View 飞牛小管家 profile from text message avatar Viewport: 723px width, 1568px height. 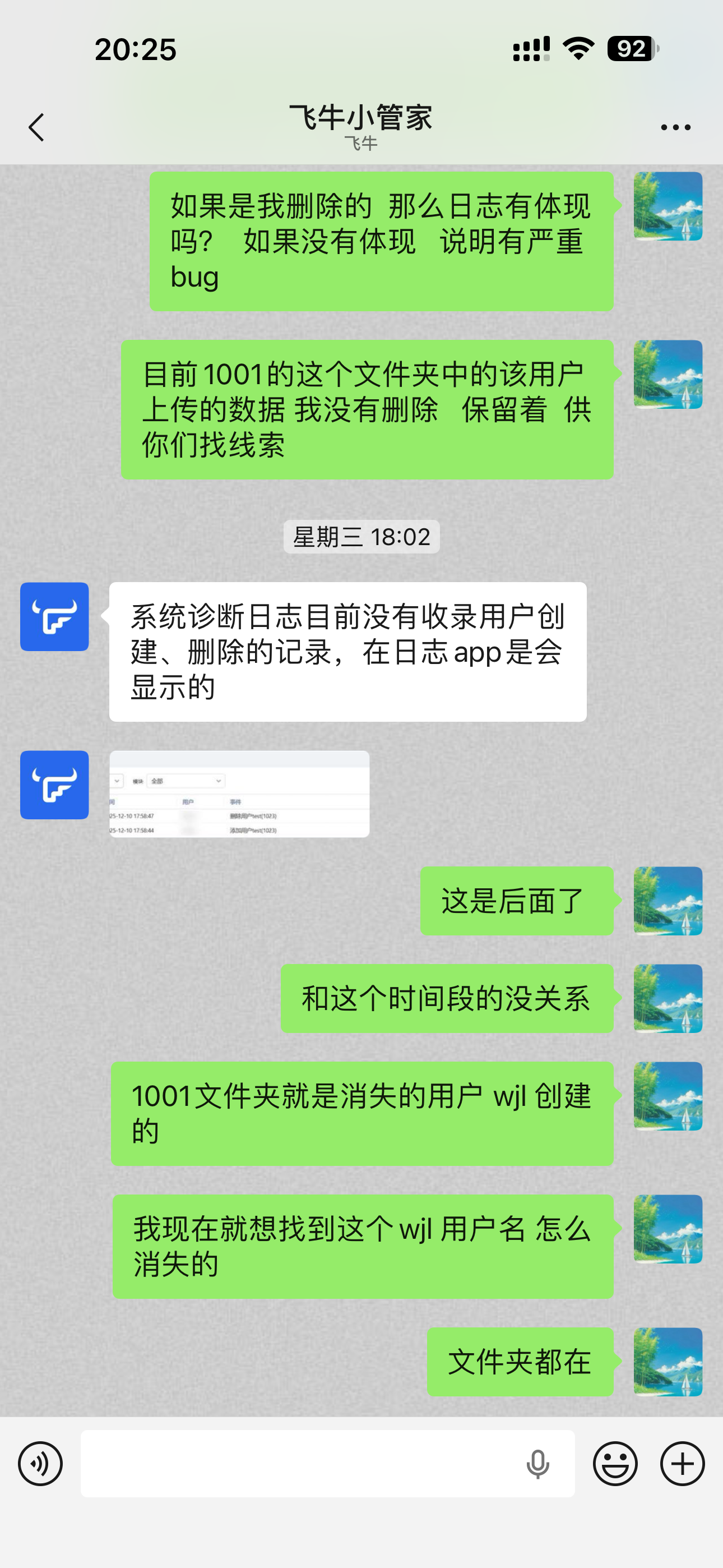click(x=54, y=617)
